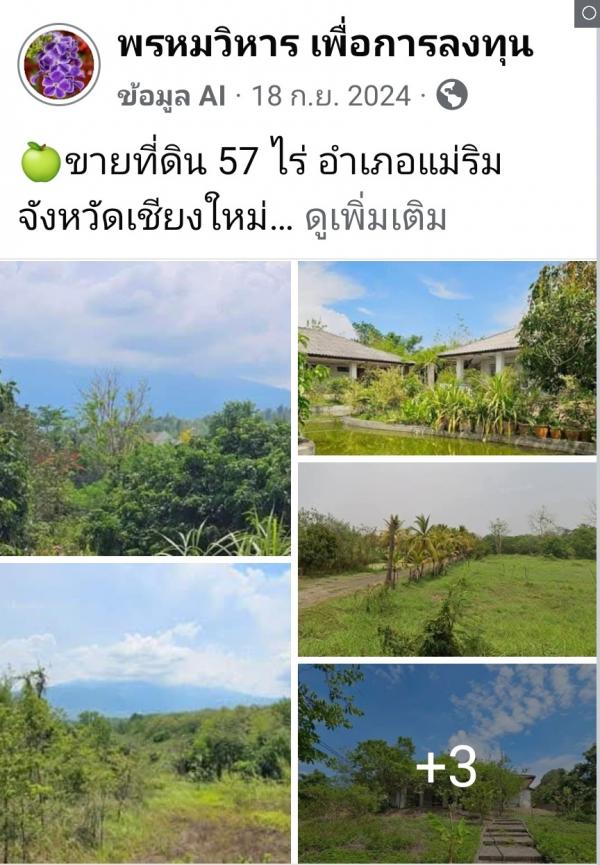Expand post text with ดูเพิ่มเติม
The width and height of the screenshot is (600, 865).
click(376, 217)
